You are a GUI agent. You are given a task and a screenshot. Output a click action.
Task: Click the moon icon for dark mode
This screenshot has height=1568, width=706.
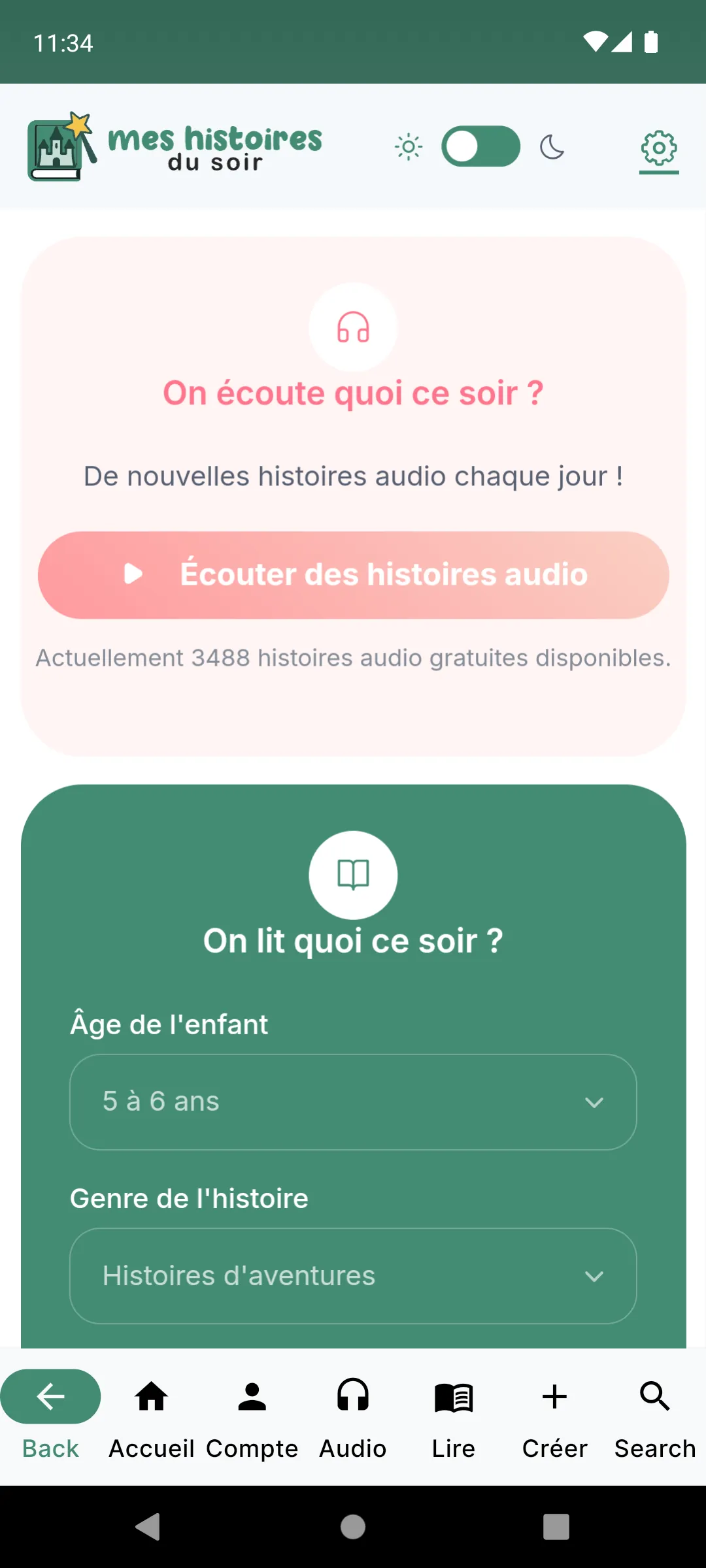pos(552,147)
